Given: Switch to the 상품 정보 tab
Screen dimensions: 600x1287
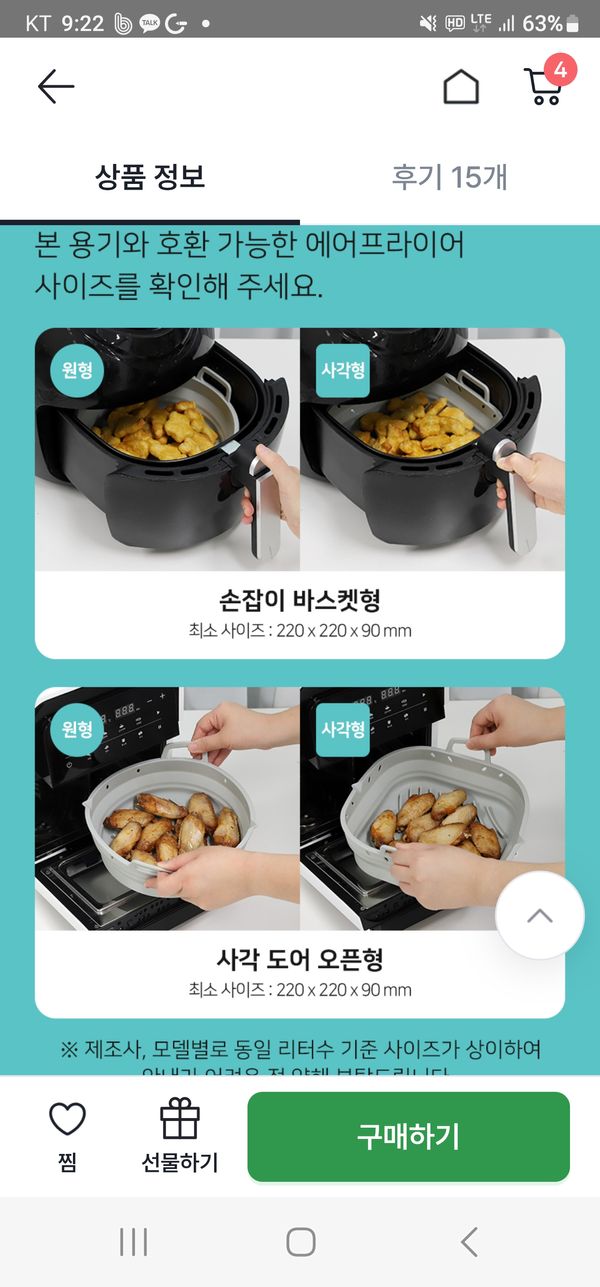Looking at the screenshot, I should pos(150,177).
